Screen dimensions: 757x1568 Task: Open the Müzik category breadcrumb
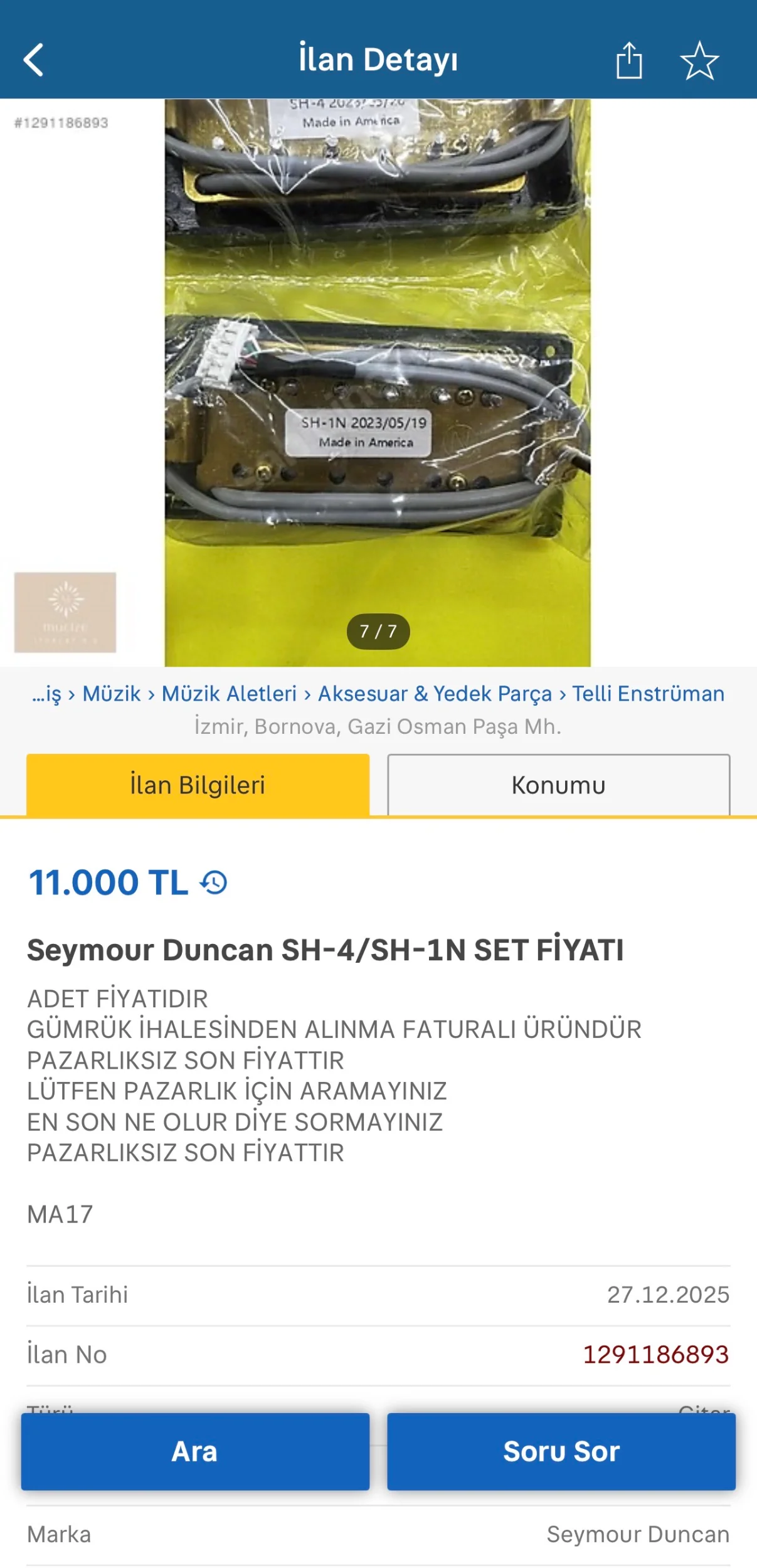112,694
